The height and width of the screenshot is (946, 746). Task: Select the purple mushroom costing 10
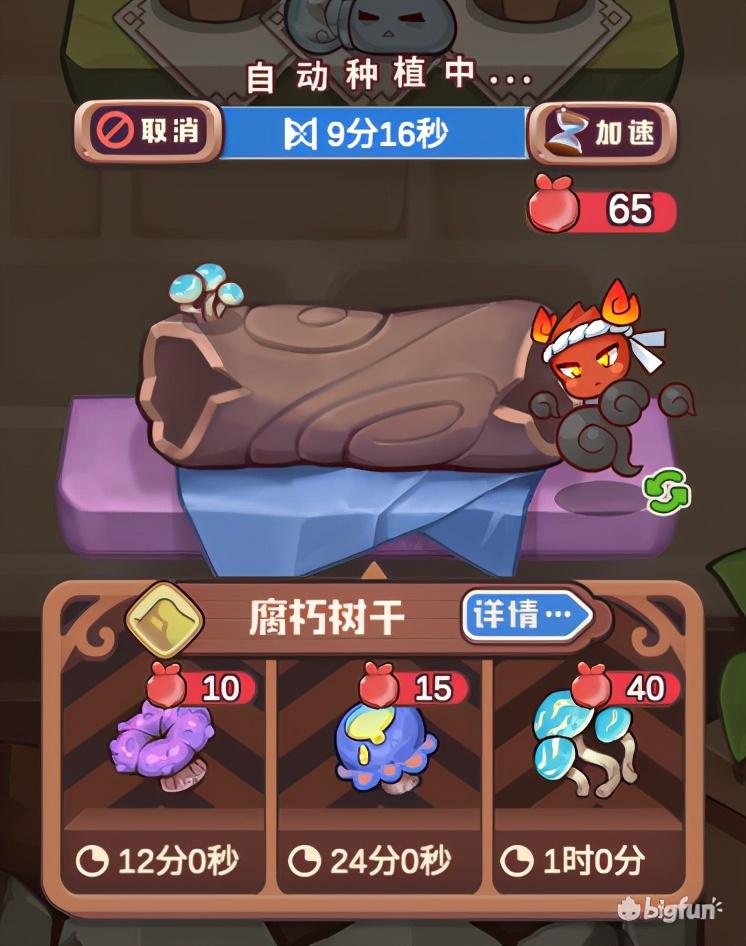point(166,760)
